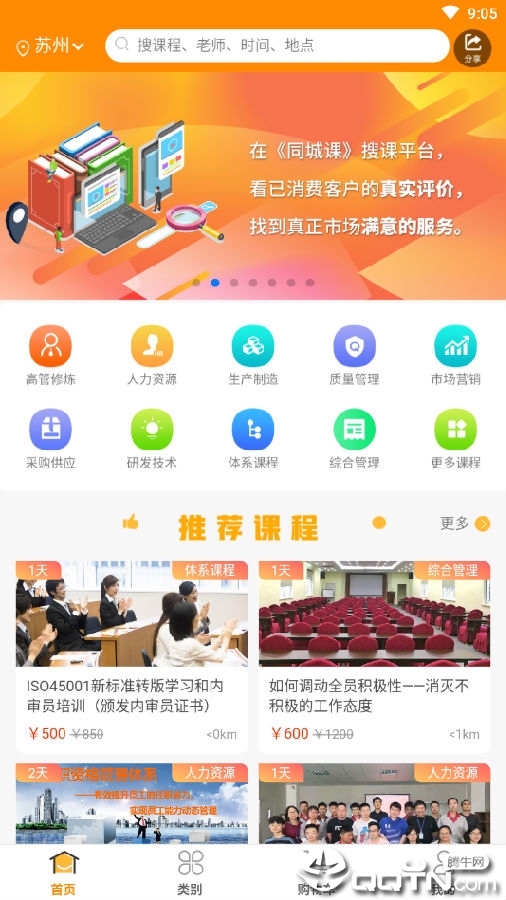Open the 研发技术 category

coord(152,439)
